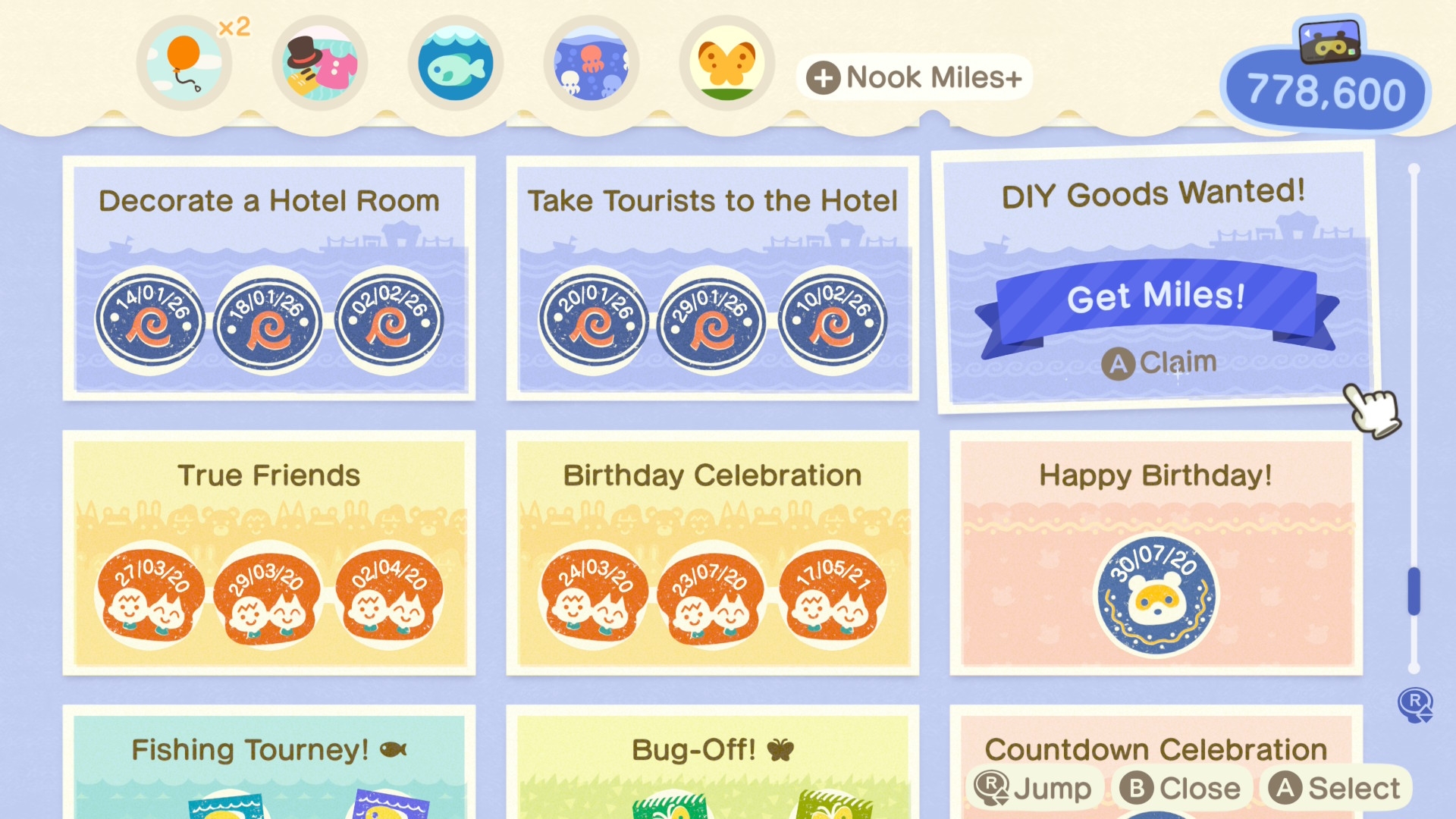1456x819 pixels.
Task: Open the butterfly Nook Miles+ task
Action: click(x=726, y=64)
